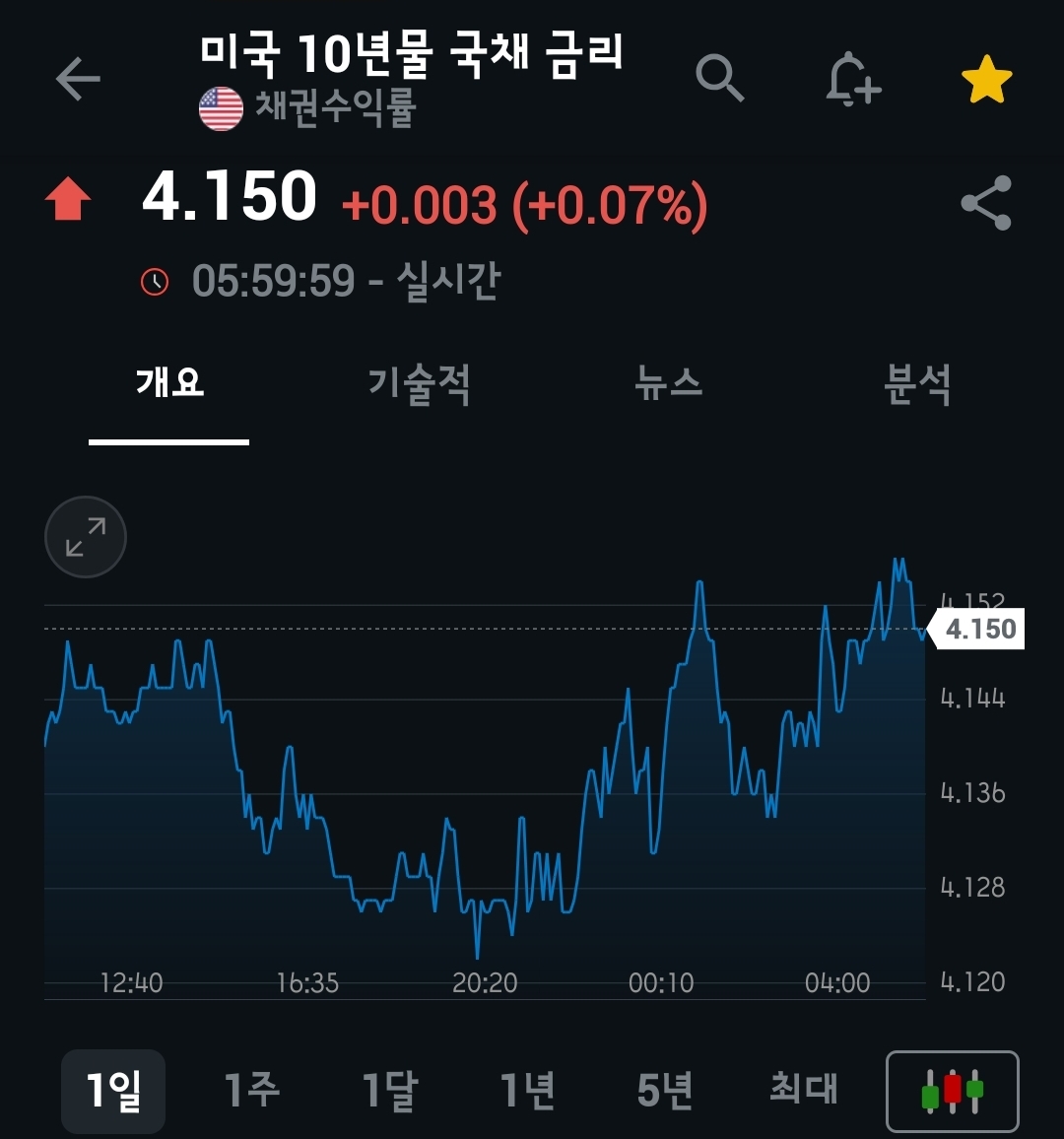This screenshot has height=1139, width=1064.
Task: Go back using the arrow icon
Action: [x=78, y=79]
